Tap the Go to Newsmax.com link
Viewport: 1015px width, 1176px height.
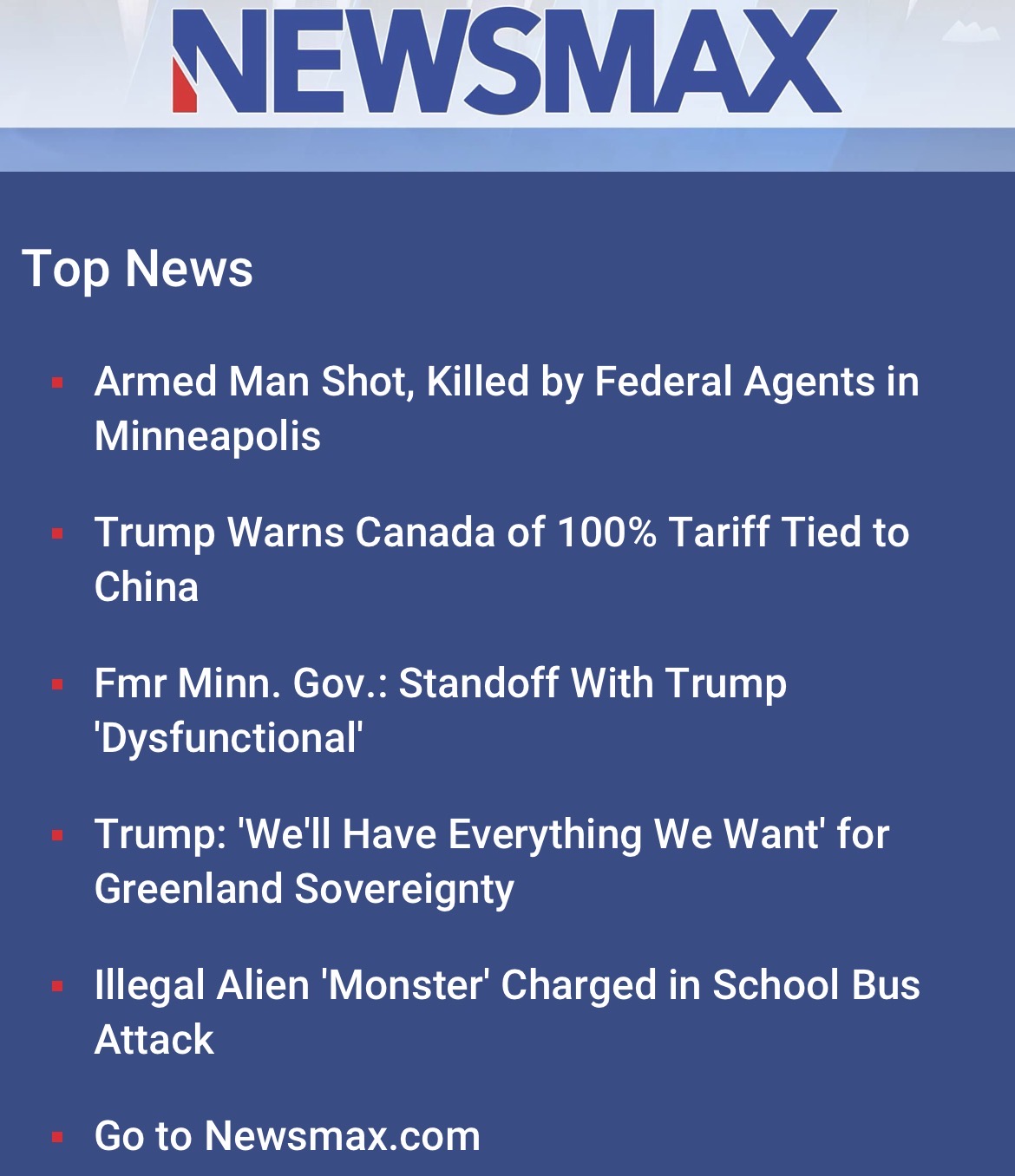pyautogui.click(x=287, y=1136)
